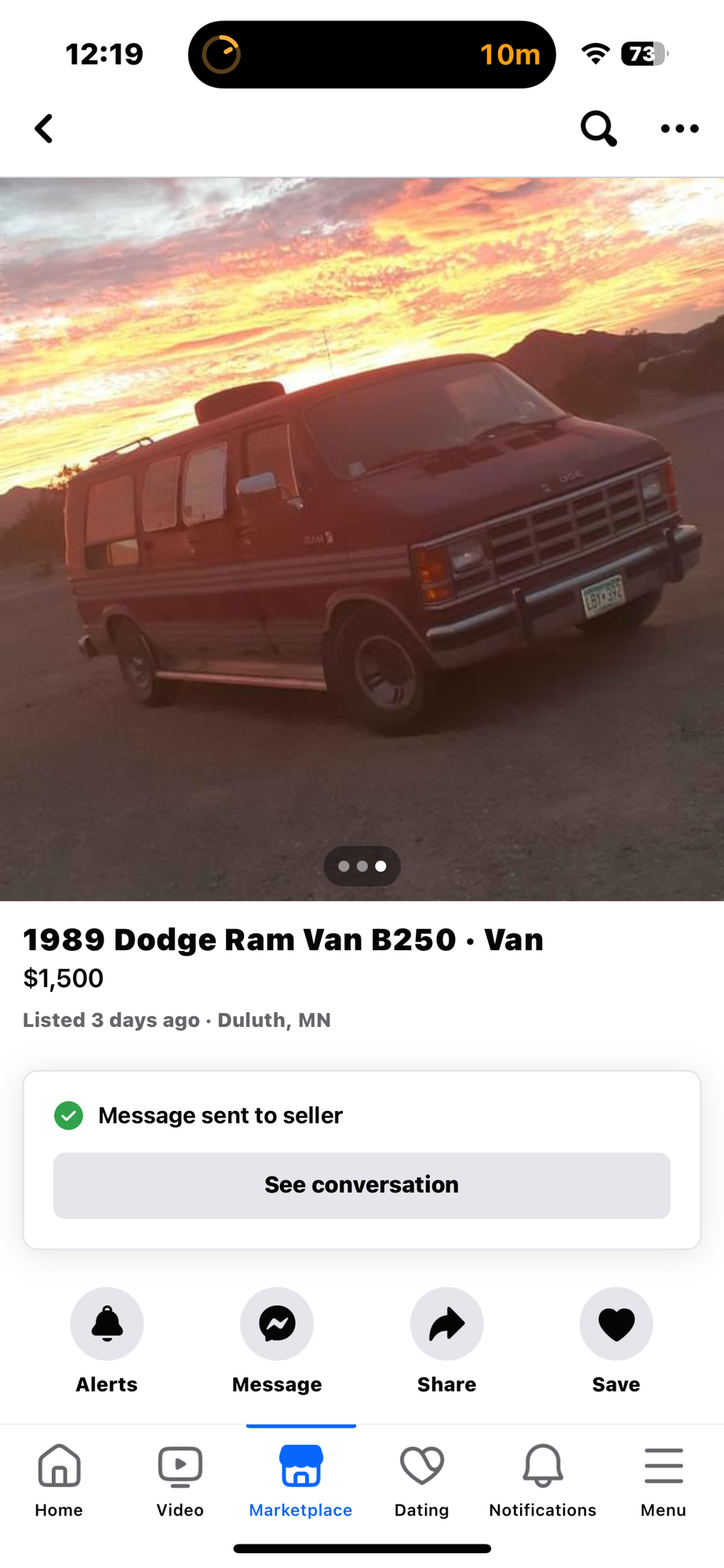Screen dimensions: 724x1568
Task: Save the listing with the heart
Action: 616,1324
